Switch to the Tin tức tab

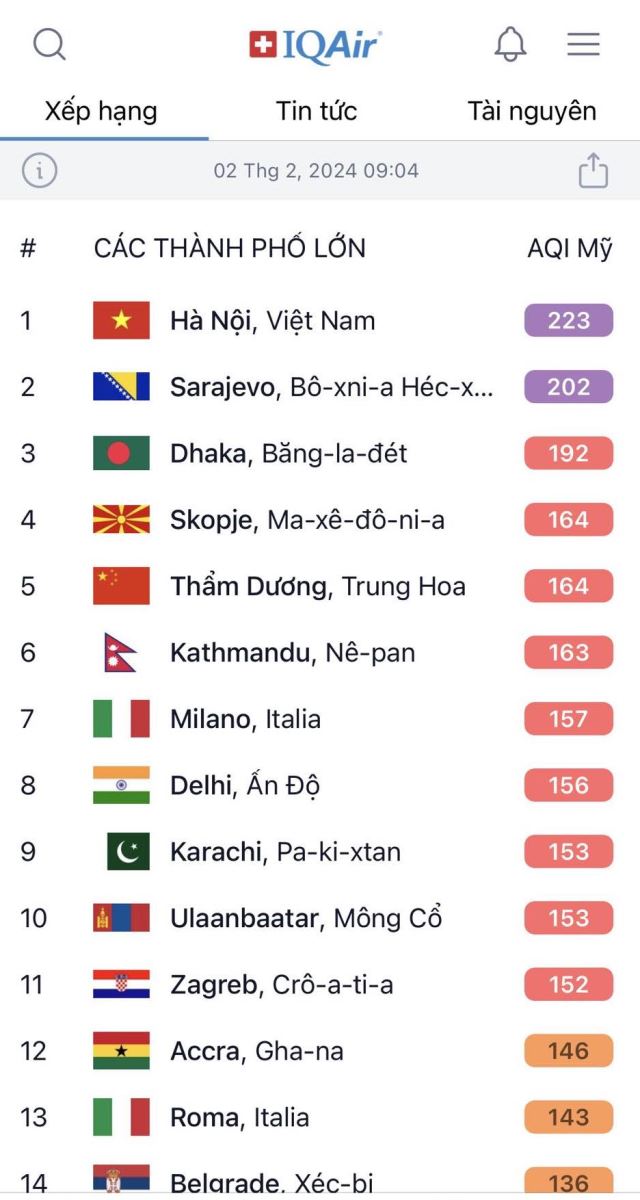point(316,111)
